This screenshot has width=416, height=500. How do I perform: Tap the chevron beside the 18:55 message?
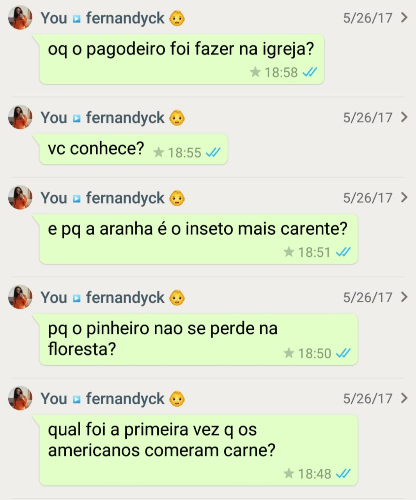(x=404, y=117)
